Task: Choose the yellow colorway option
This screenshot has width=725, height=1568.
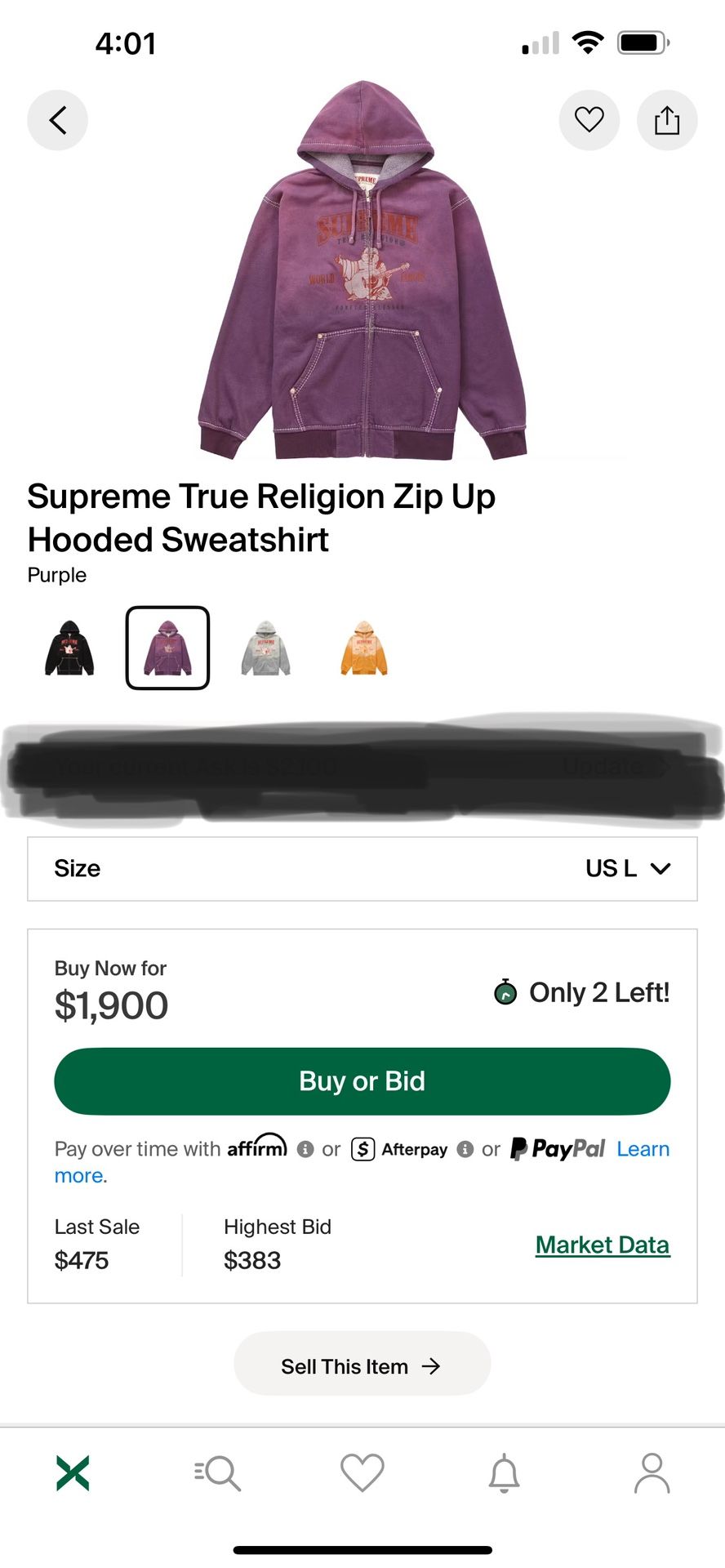Action: click(x=362, y=647)
